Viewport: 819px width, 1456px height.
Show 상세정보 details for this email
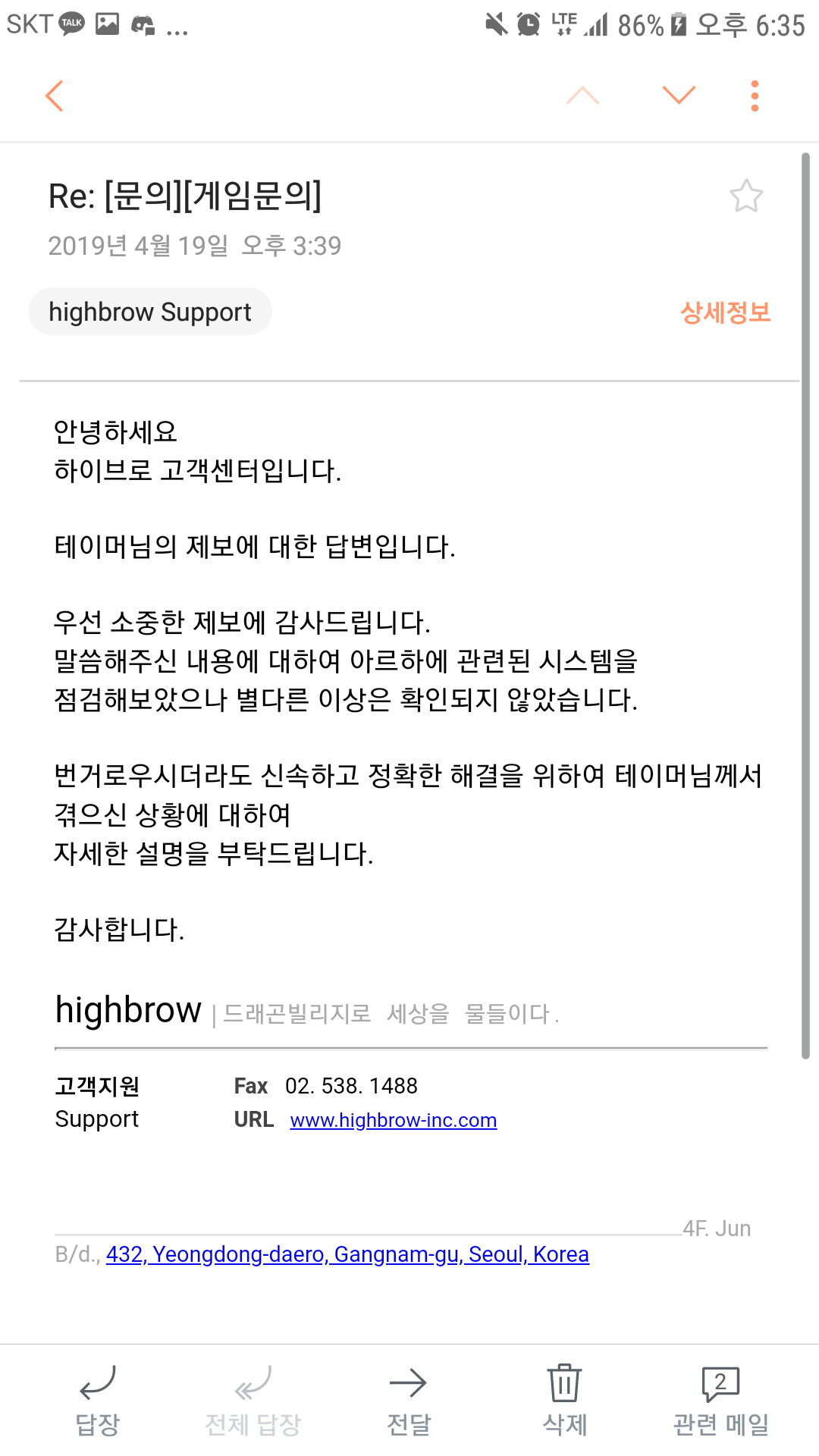pyautogui.click(x=725, y=312)
